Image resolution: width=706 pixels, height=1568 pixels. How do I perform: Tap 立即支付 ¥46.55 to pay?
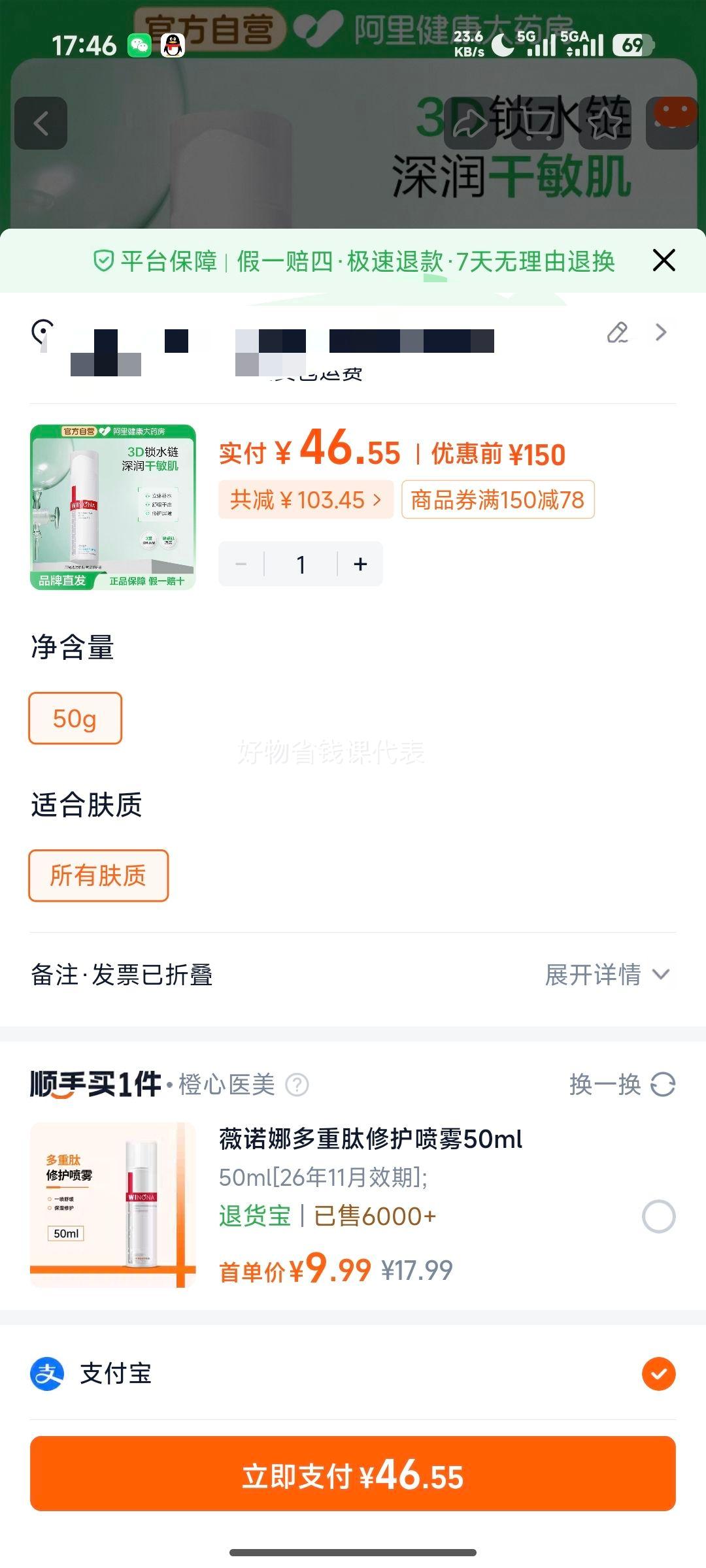353,1474
